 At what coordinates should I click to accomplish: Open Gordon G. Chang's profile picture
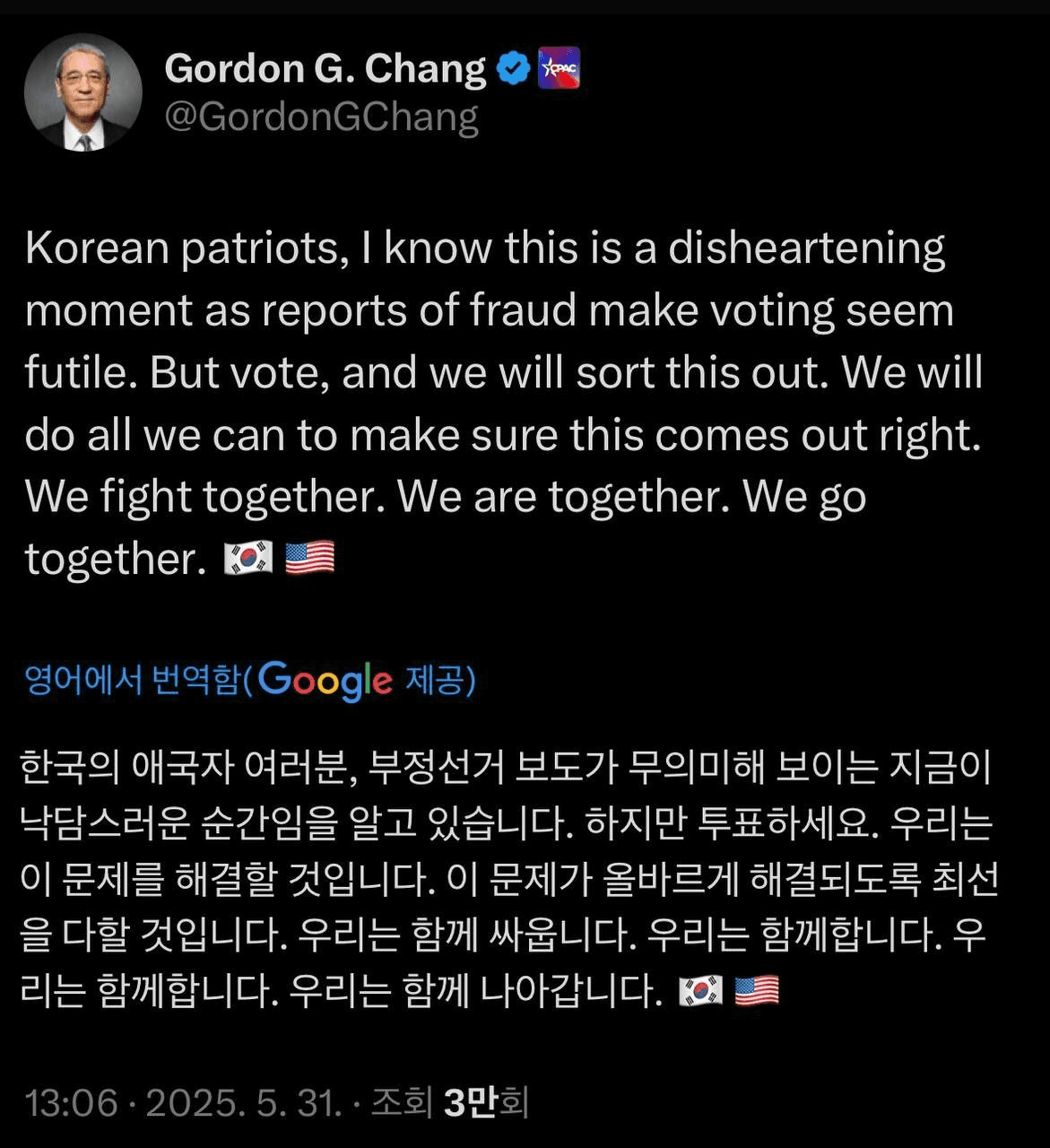pyautogui.click(x=82, y=92)
